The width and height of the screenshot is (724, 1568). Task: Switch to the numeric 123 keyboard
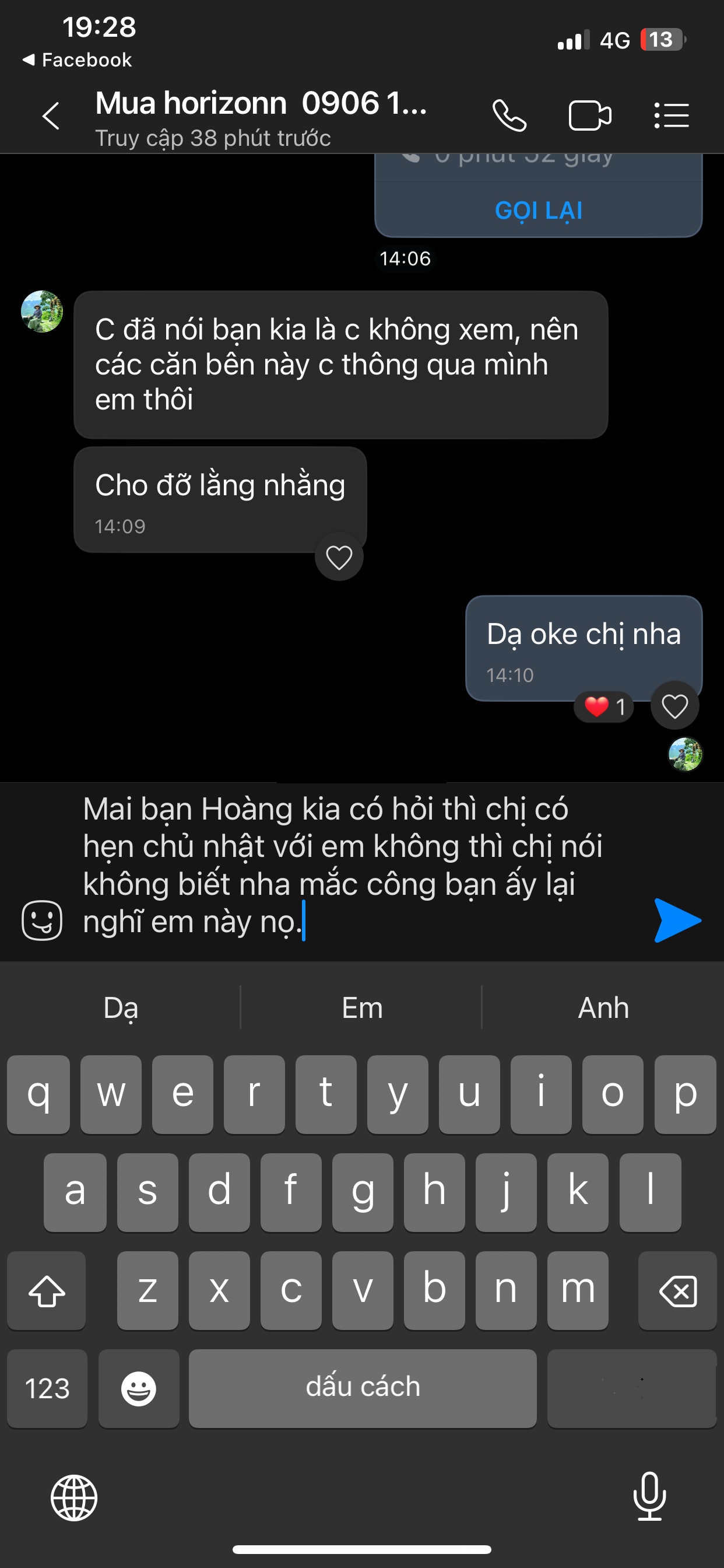point(46,1388)
